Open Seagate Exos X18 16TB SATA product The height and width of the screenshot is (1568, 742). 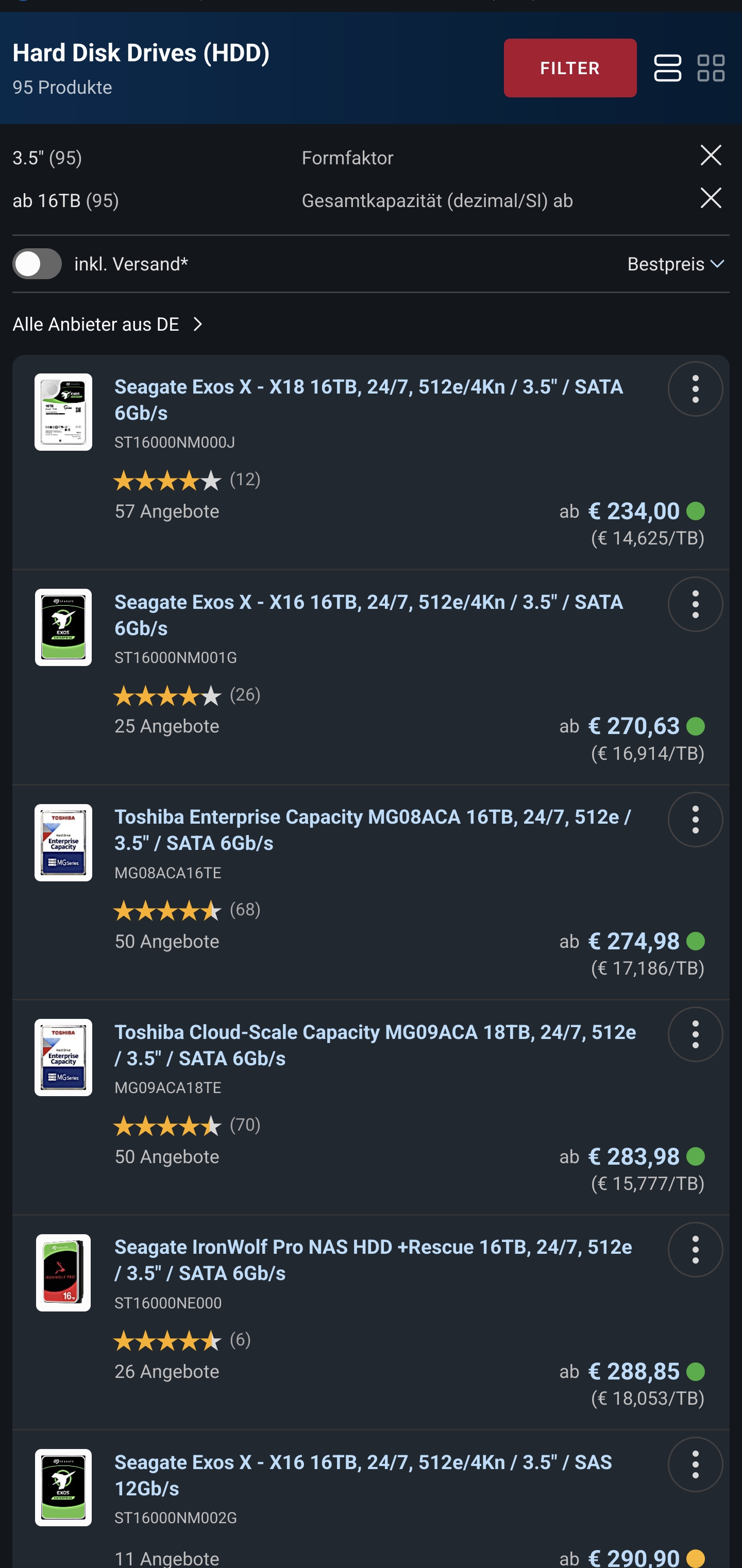368,400
